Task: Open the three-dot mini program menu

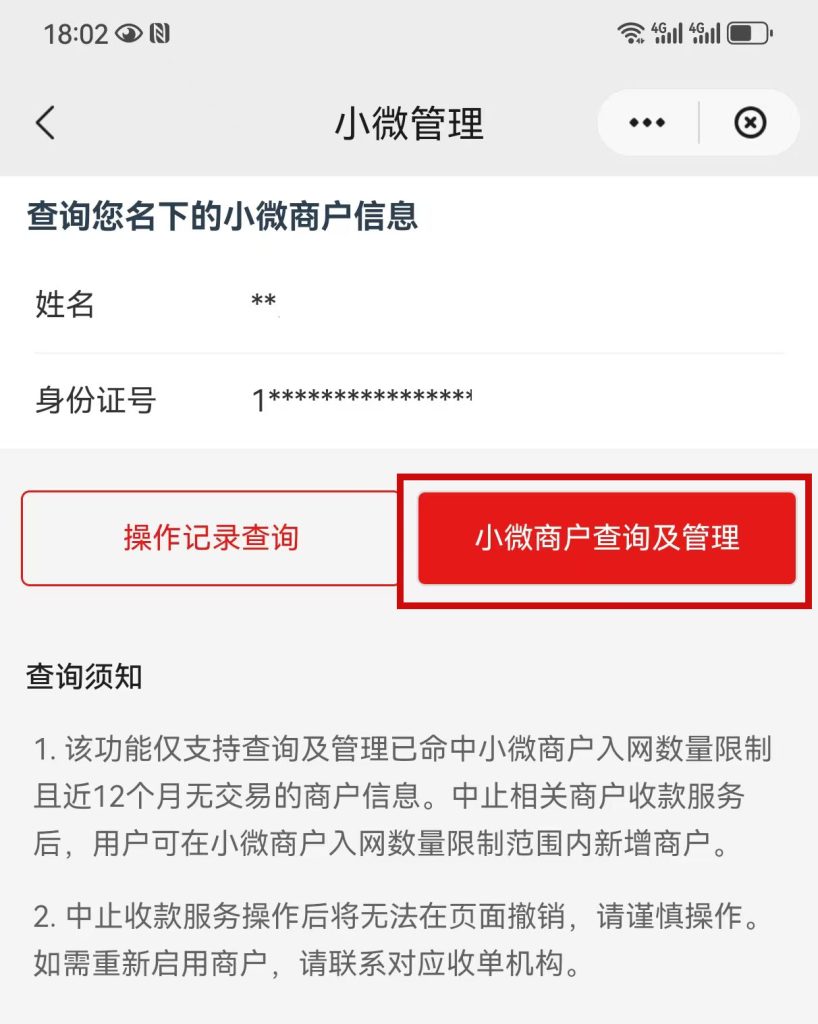Action: pyautogui.click(x=647, y=123)
